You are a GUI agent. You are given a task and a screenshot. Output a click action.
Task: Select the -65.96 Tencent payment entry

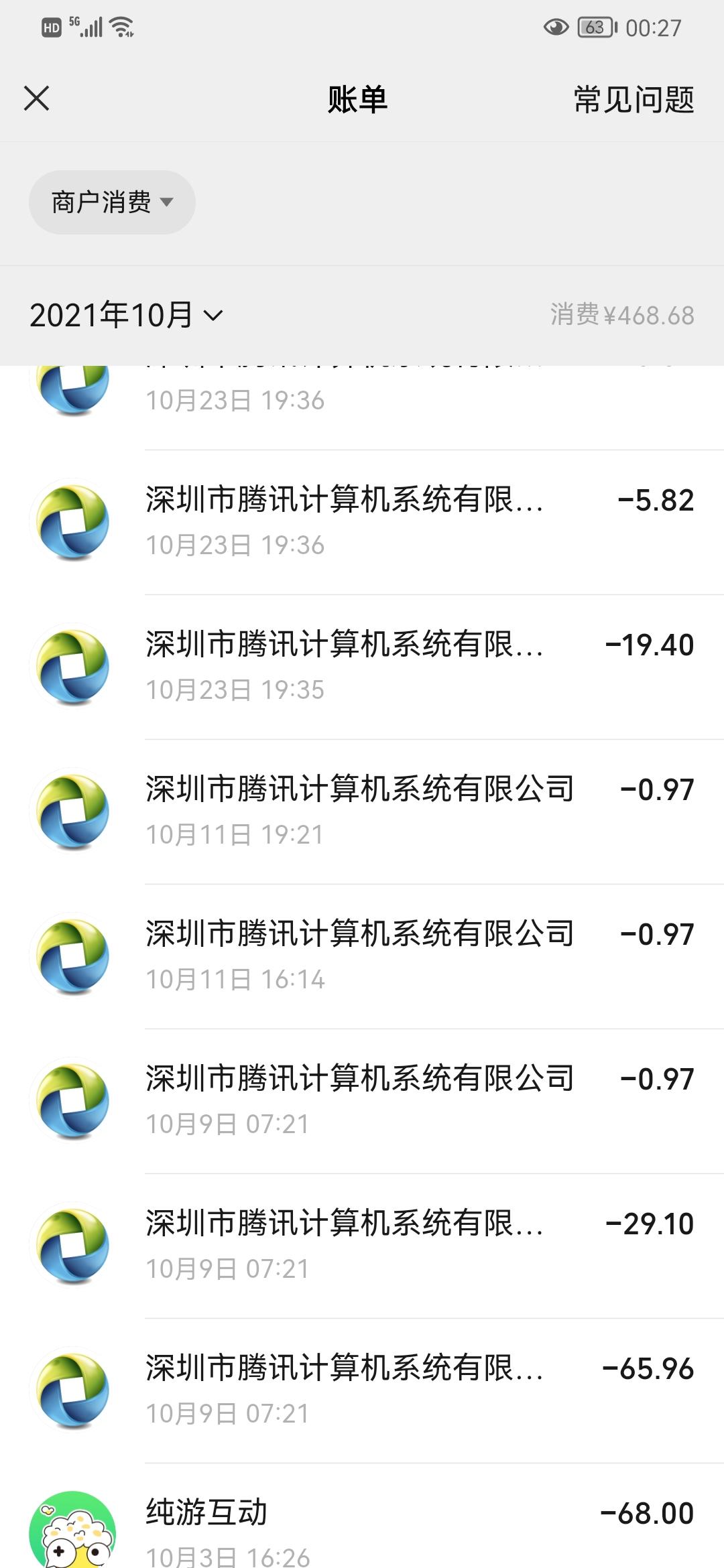[x=362, y=1390]
